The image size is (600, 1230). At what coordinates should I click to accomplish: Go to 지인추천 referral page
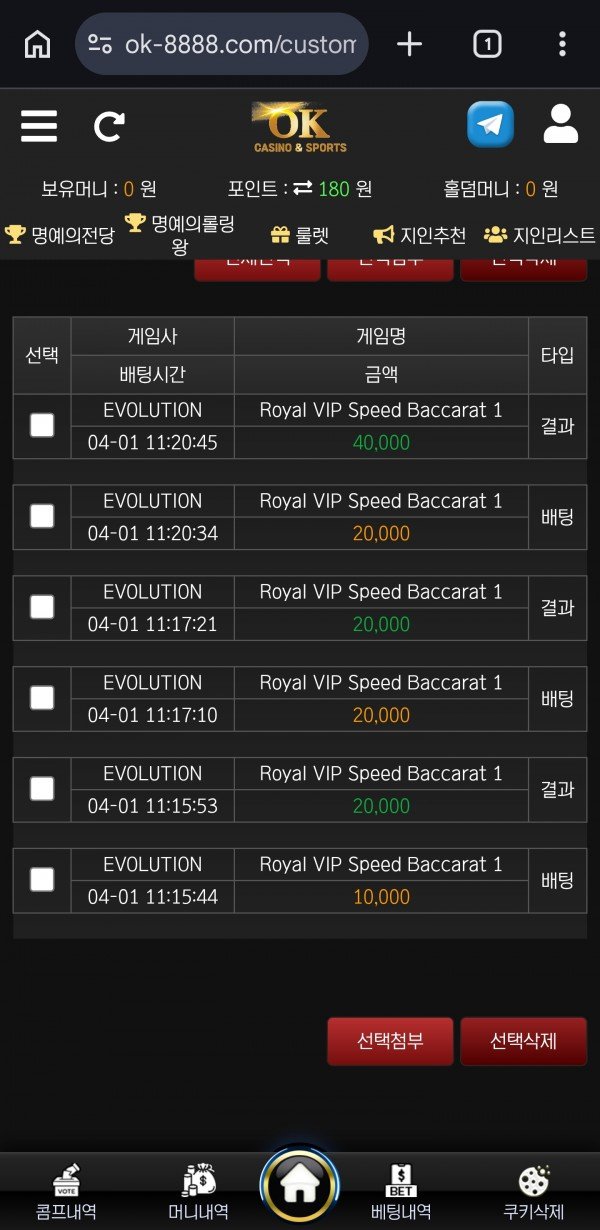click(420, 236)
